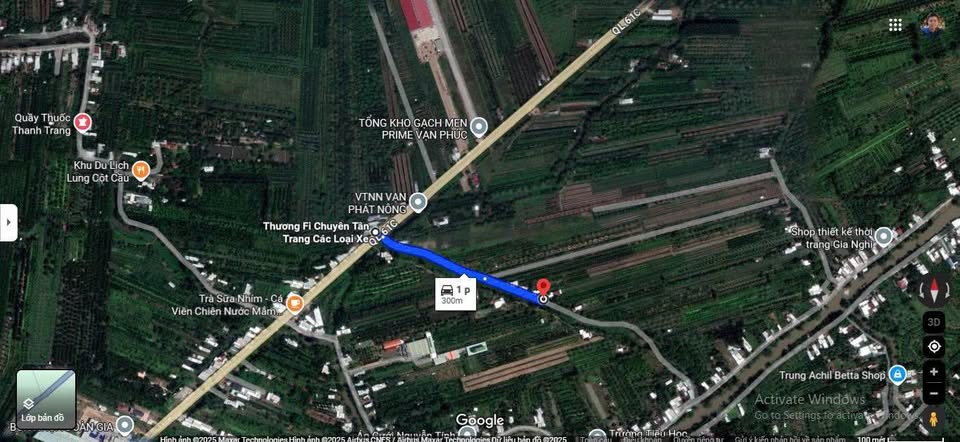Zoom out with the minus button

[x=933, y=393]
